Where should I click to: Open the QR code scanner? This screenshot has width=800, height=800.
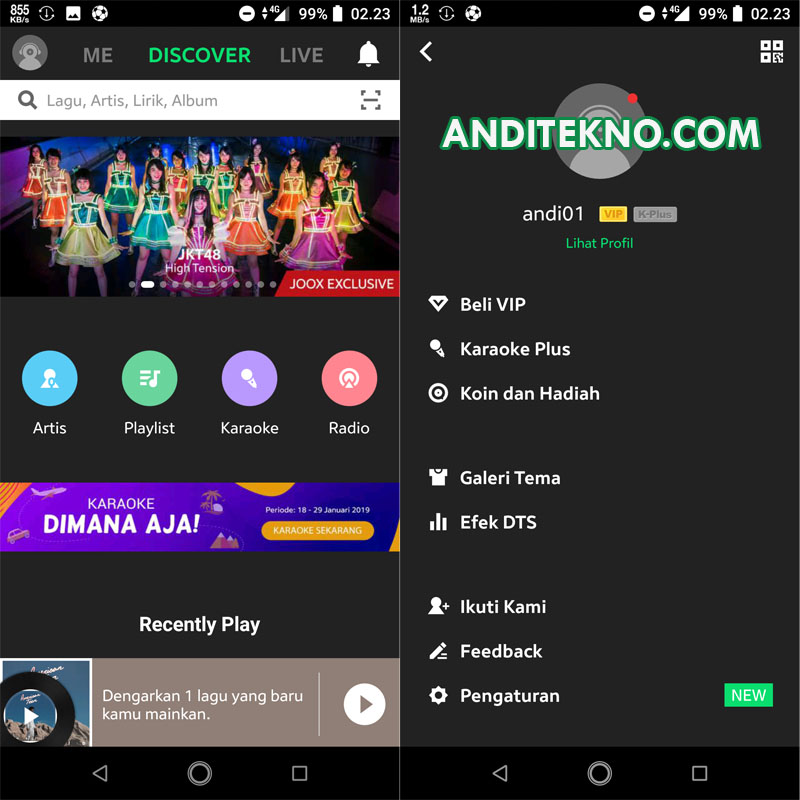click(771, 52)
